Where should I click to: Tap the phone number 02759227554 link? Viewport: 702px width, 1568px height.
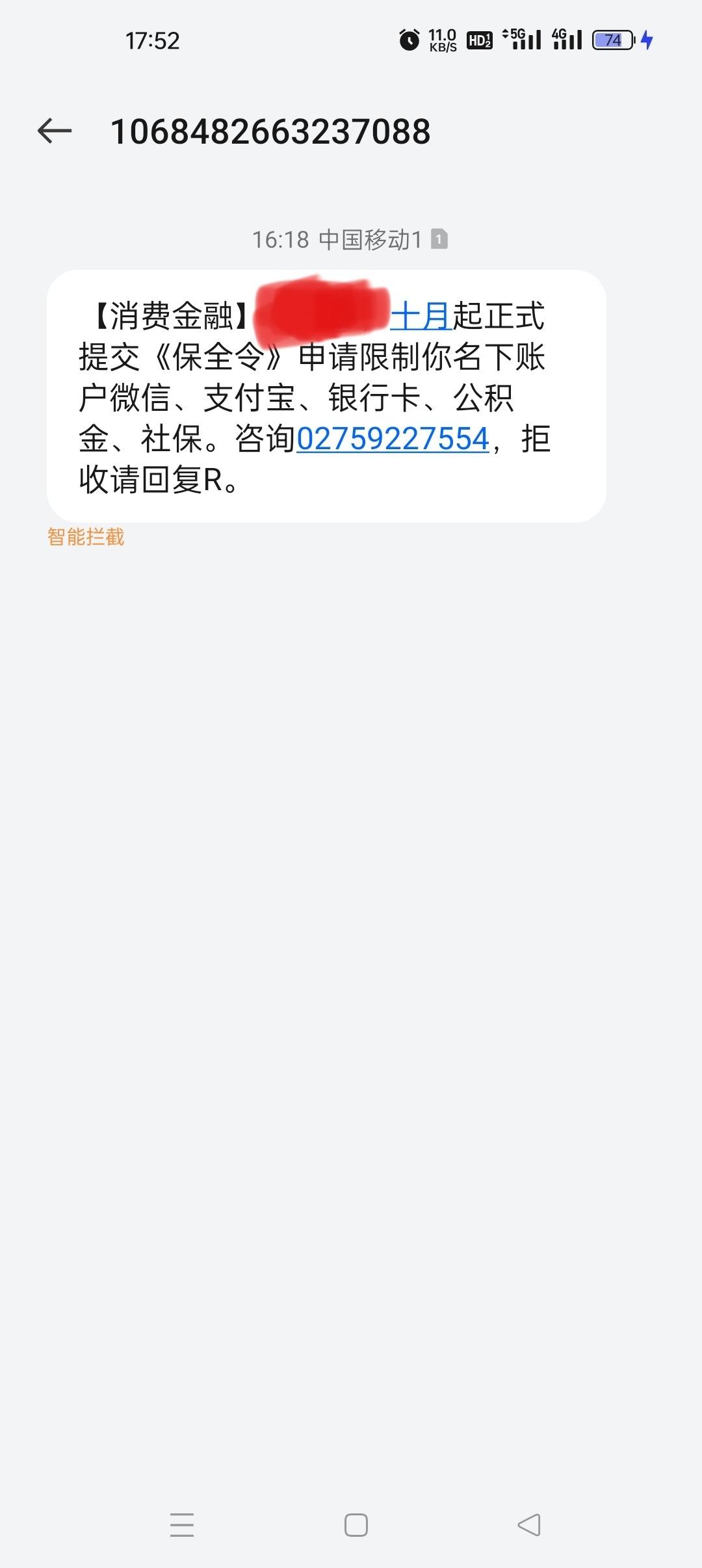click(393, 439)
